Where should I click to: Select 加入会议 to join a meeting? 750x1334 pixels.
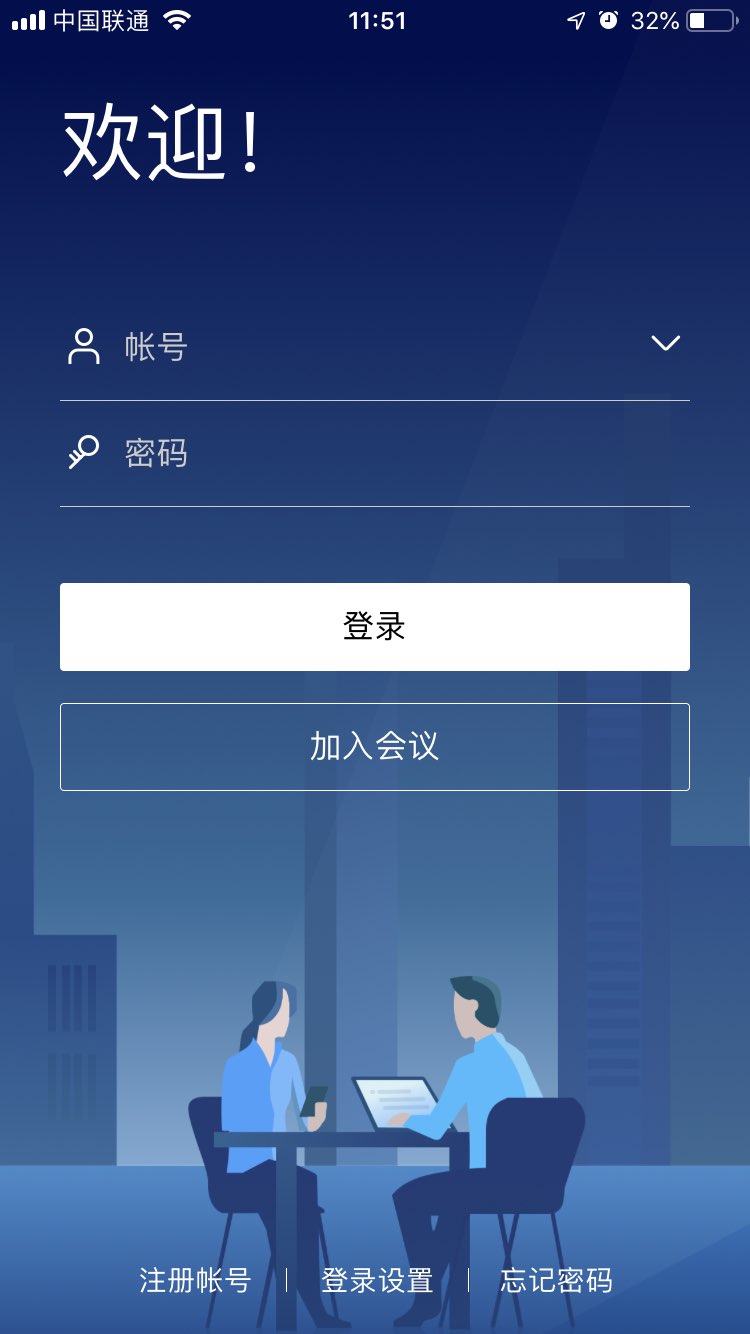point(375,747)
